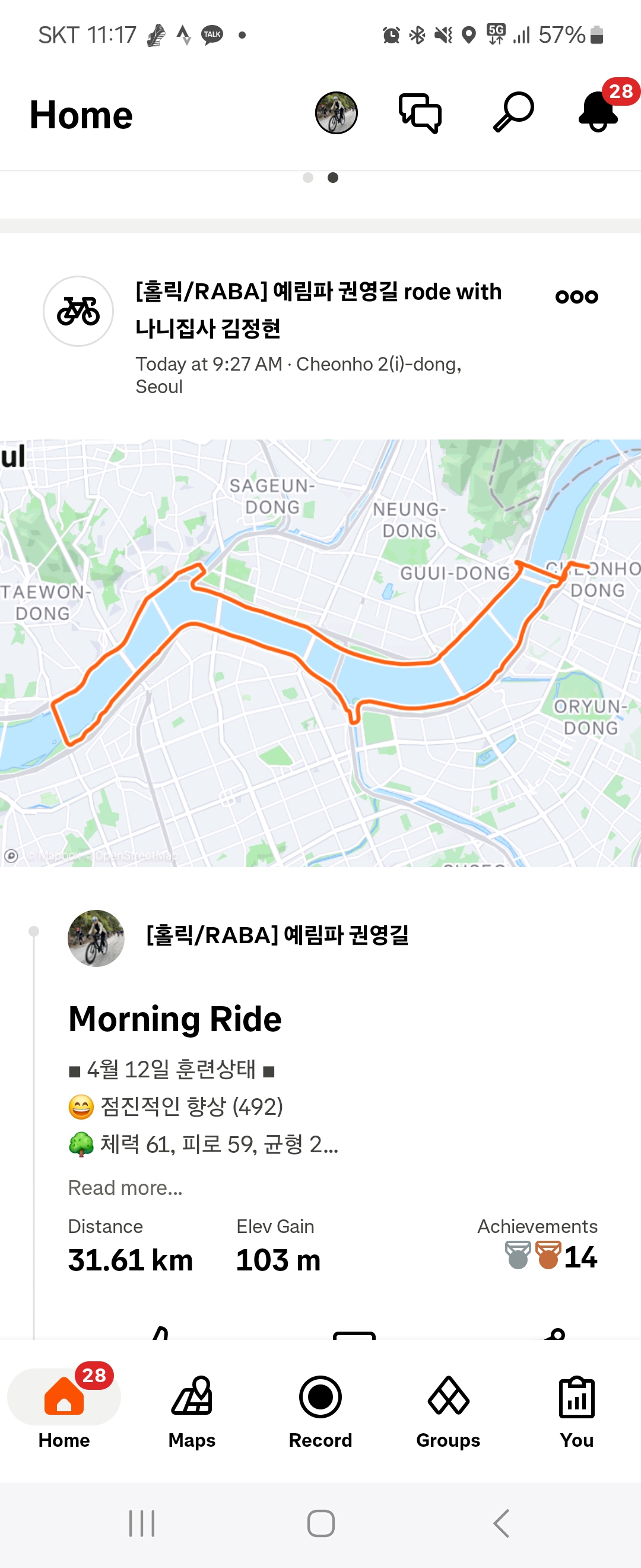This screenshot has height=1568, width=641.
Task: Open your profile picture in the header
Action: click(336, 113)
